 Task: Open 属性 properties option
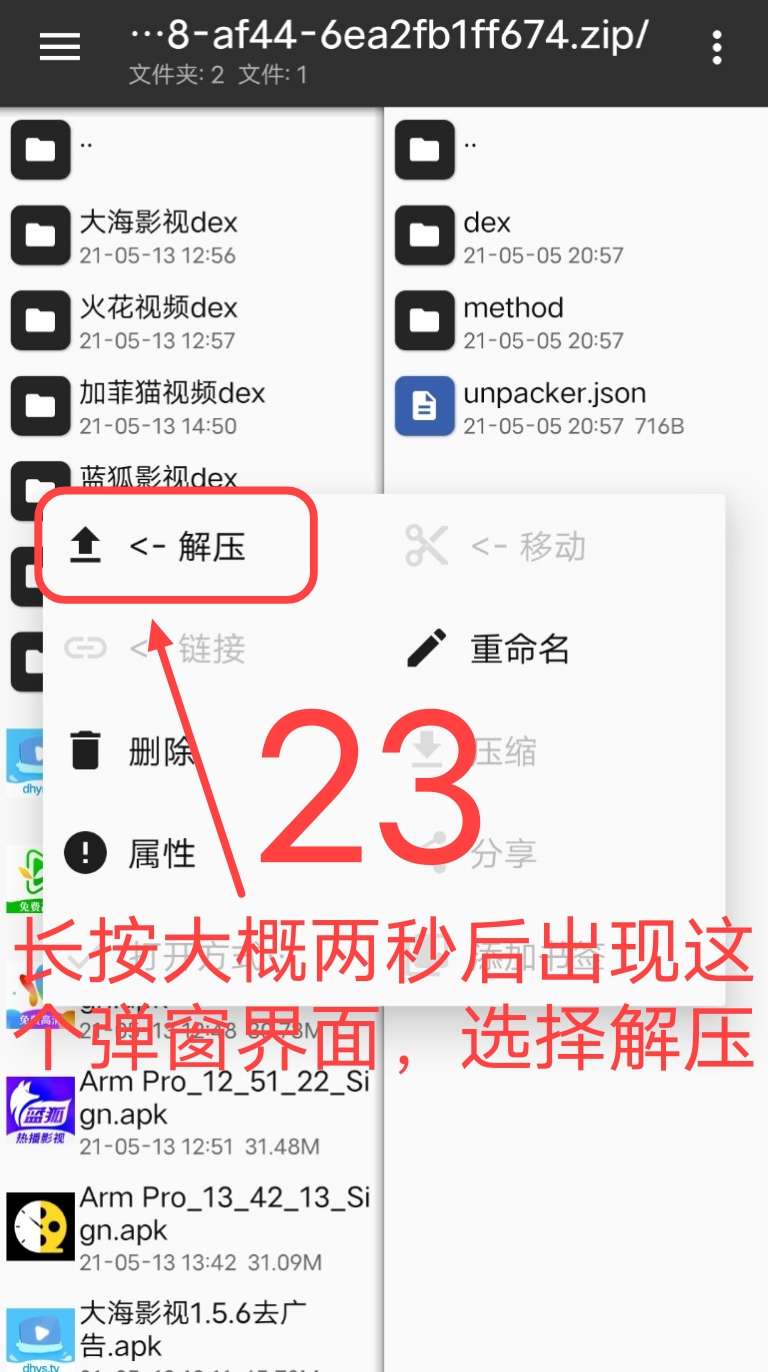coord(160,854)
